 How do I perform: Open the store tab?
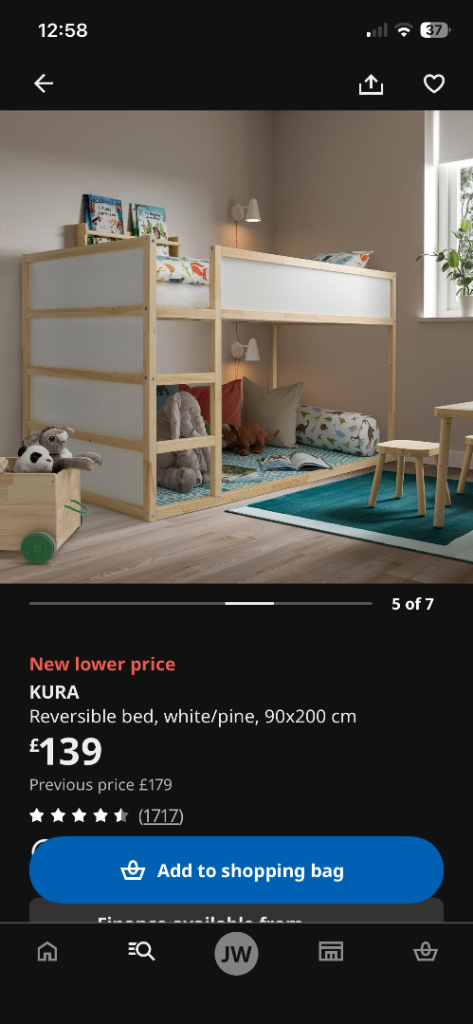pos(331,952)
